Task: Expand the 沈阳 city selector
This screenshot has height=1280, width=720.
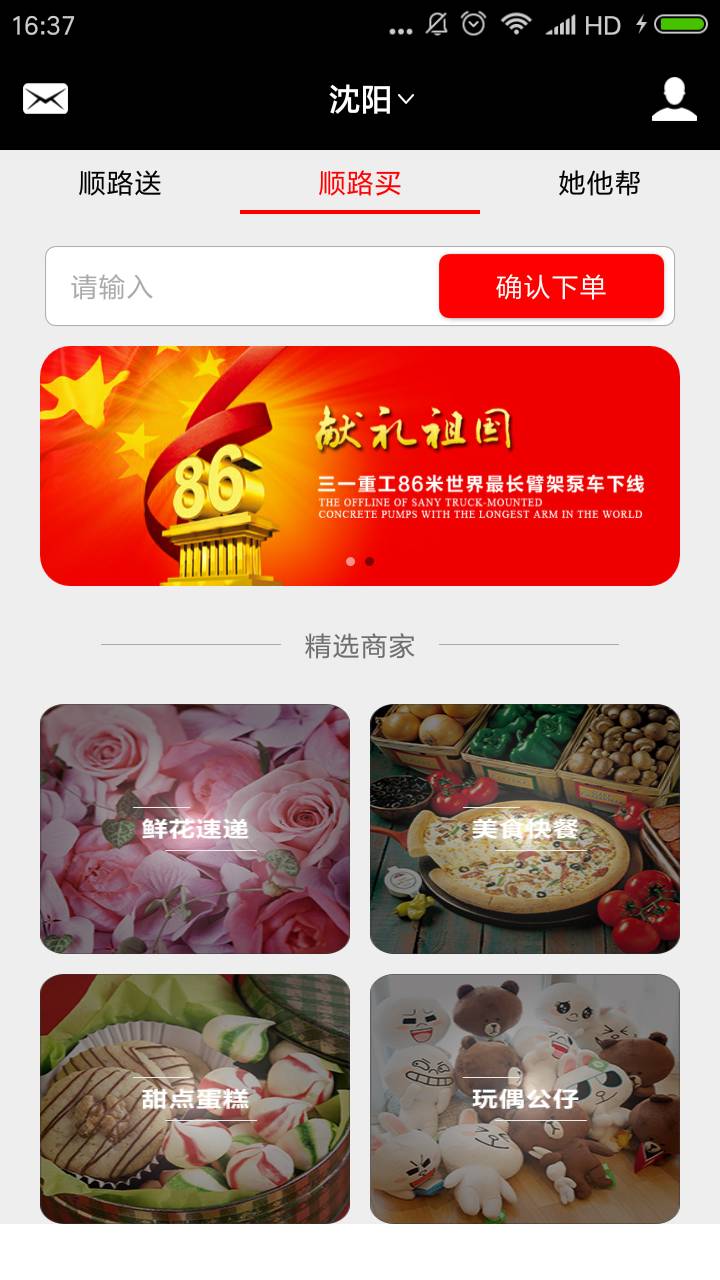Action: pyautogui.click(x=371, y=99)
